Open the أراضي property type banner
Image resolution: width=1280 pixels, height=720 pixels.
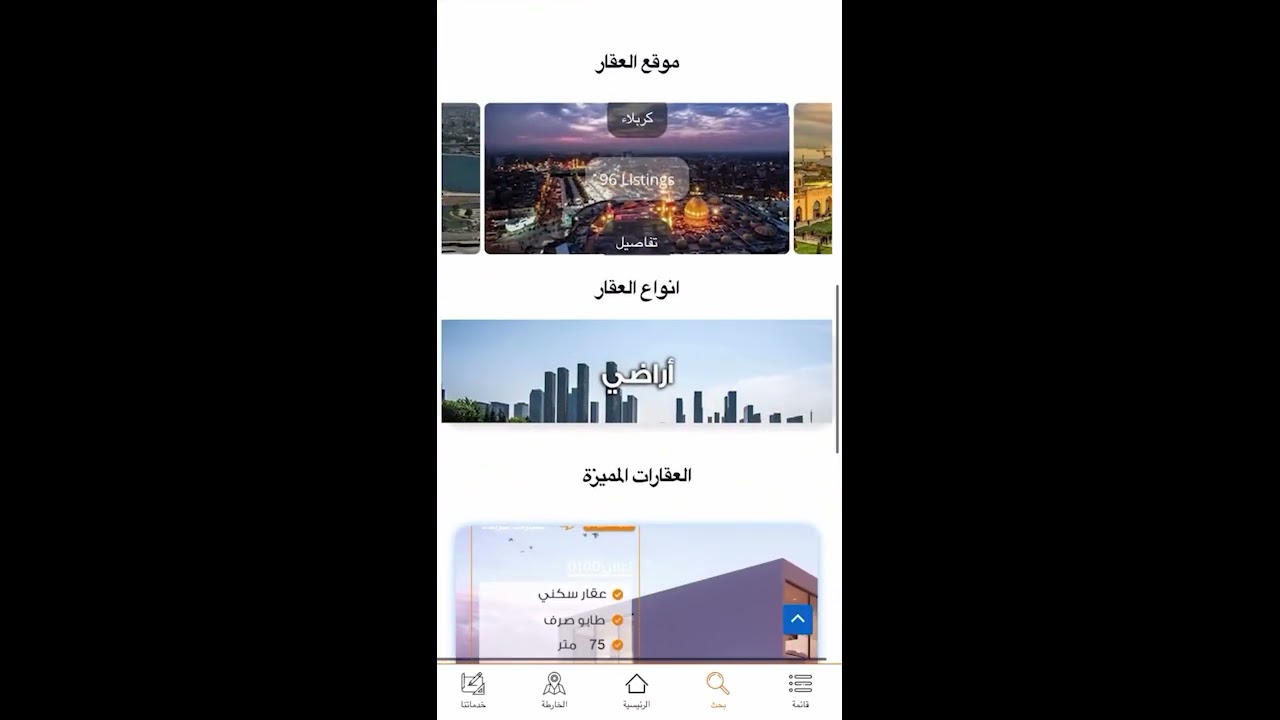[636, 372]
